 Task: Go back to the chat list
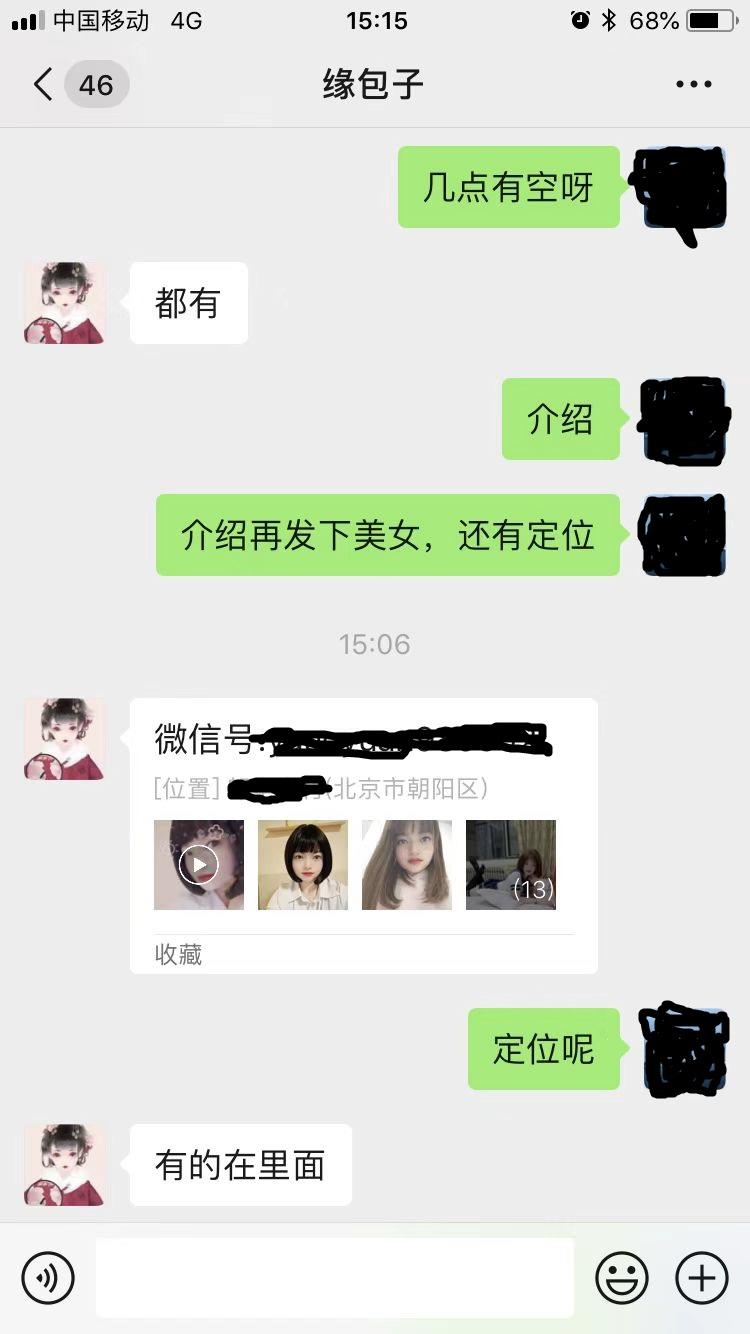(44, 85)
